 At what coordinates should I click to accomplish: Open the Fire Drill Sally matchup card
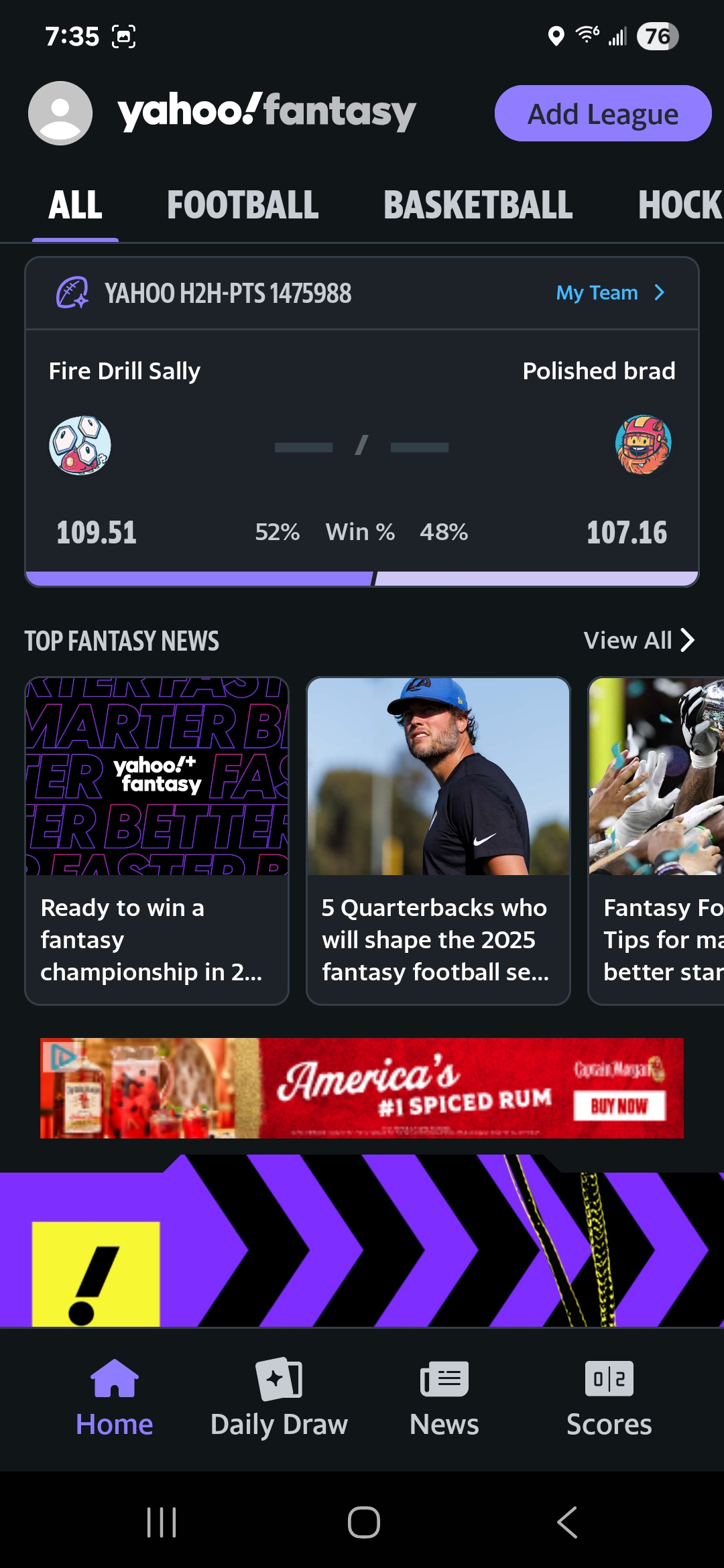[362, 456]
